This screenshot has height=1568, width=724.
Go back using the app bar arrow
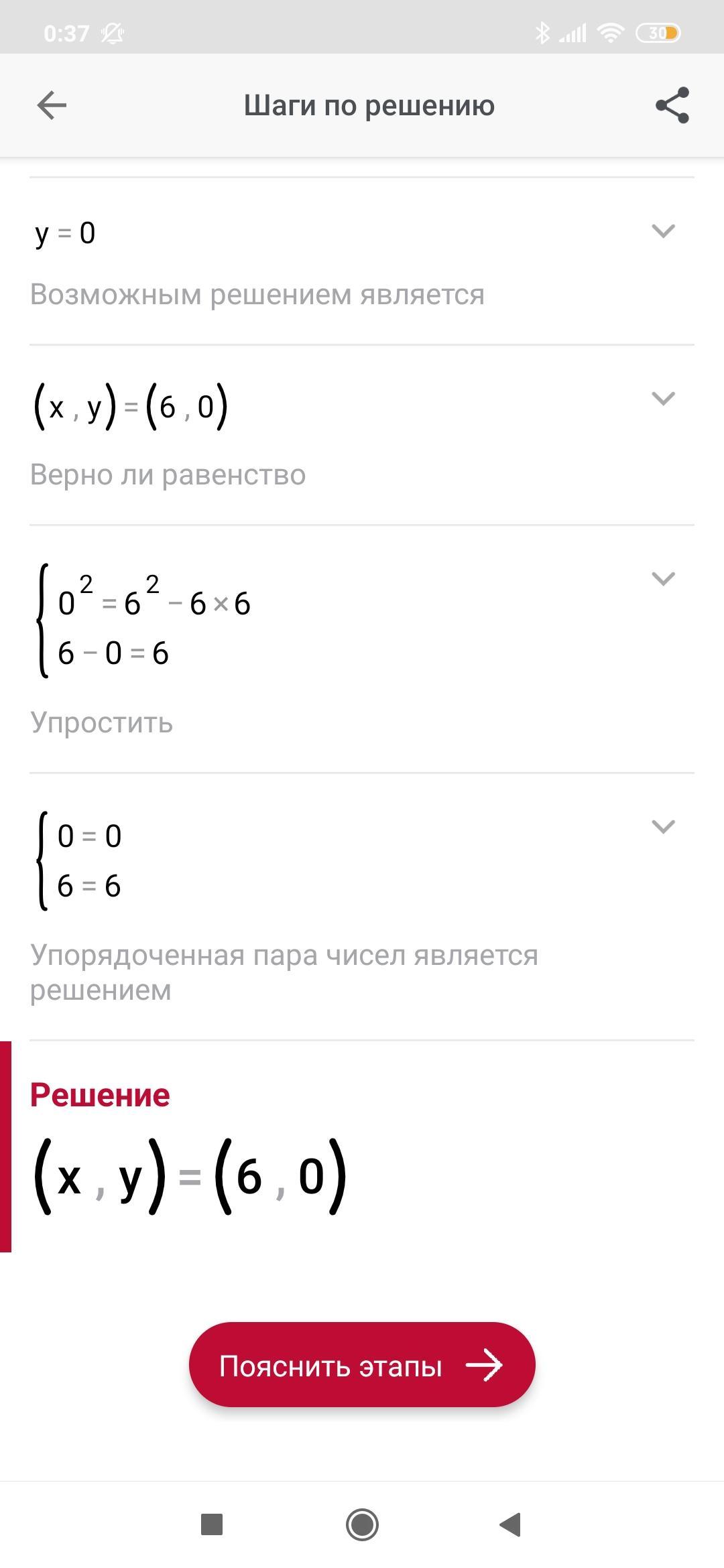pos(52,105)
